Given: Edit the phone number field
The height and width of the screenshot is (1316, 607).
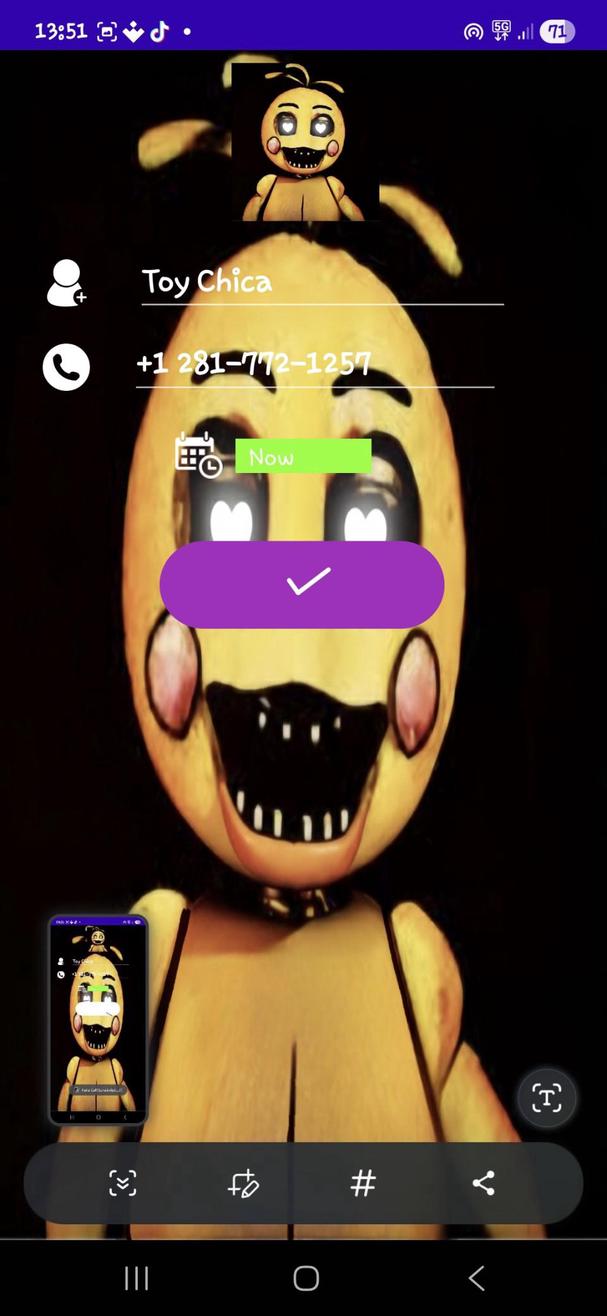Looking at the screenshot, I should [314, 363].
